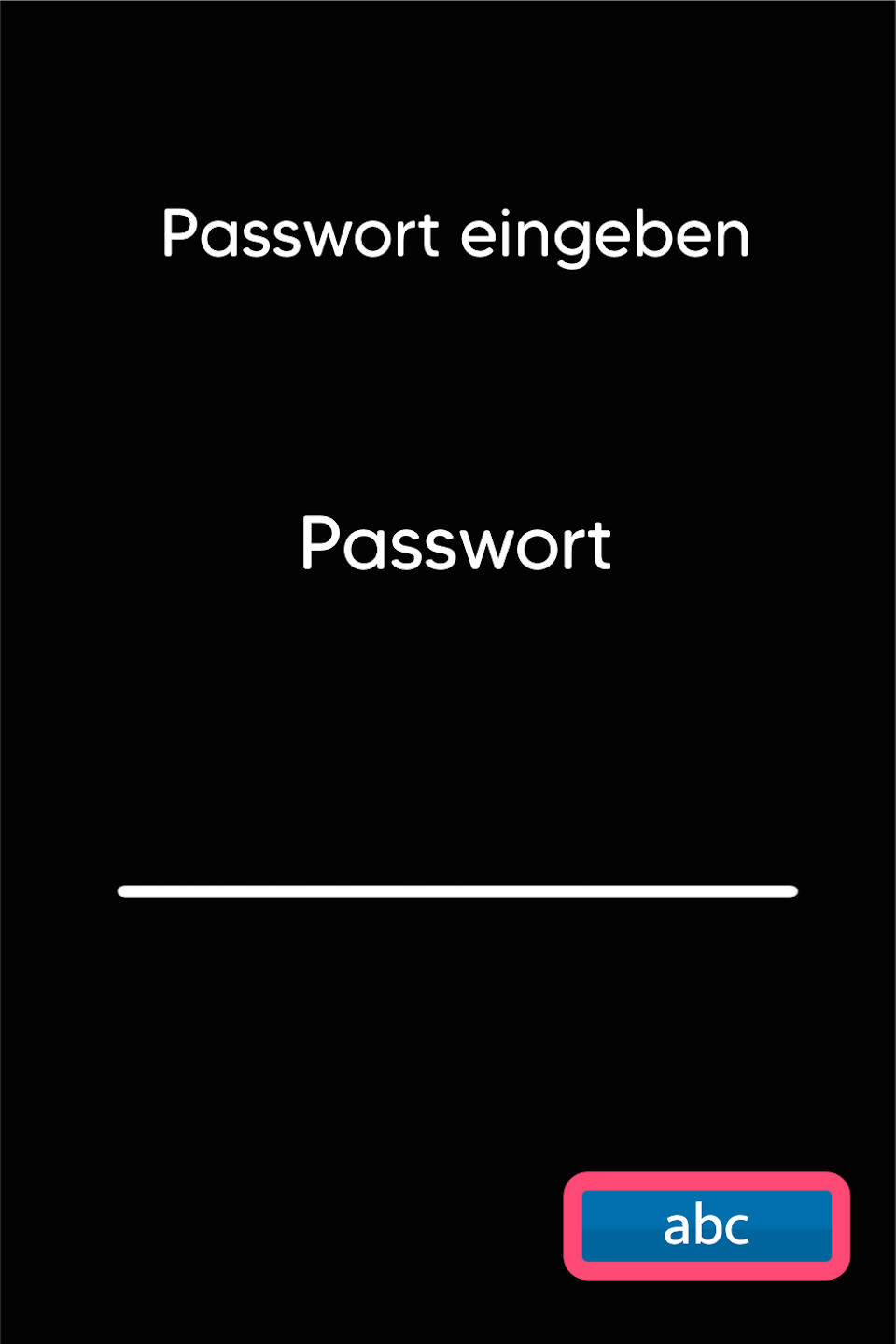
Task: Tap the abc keyboard button
Action: (x=707, y=1225)
